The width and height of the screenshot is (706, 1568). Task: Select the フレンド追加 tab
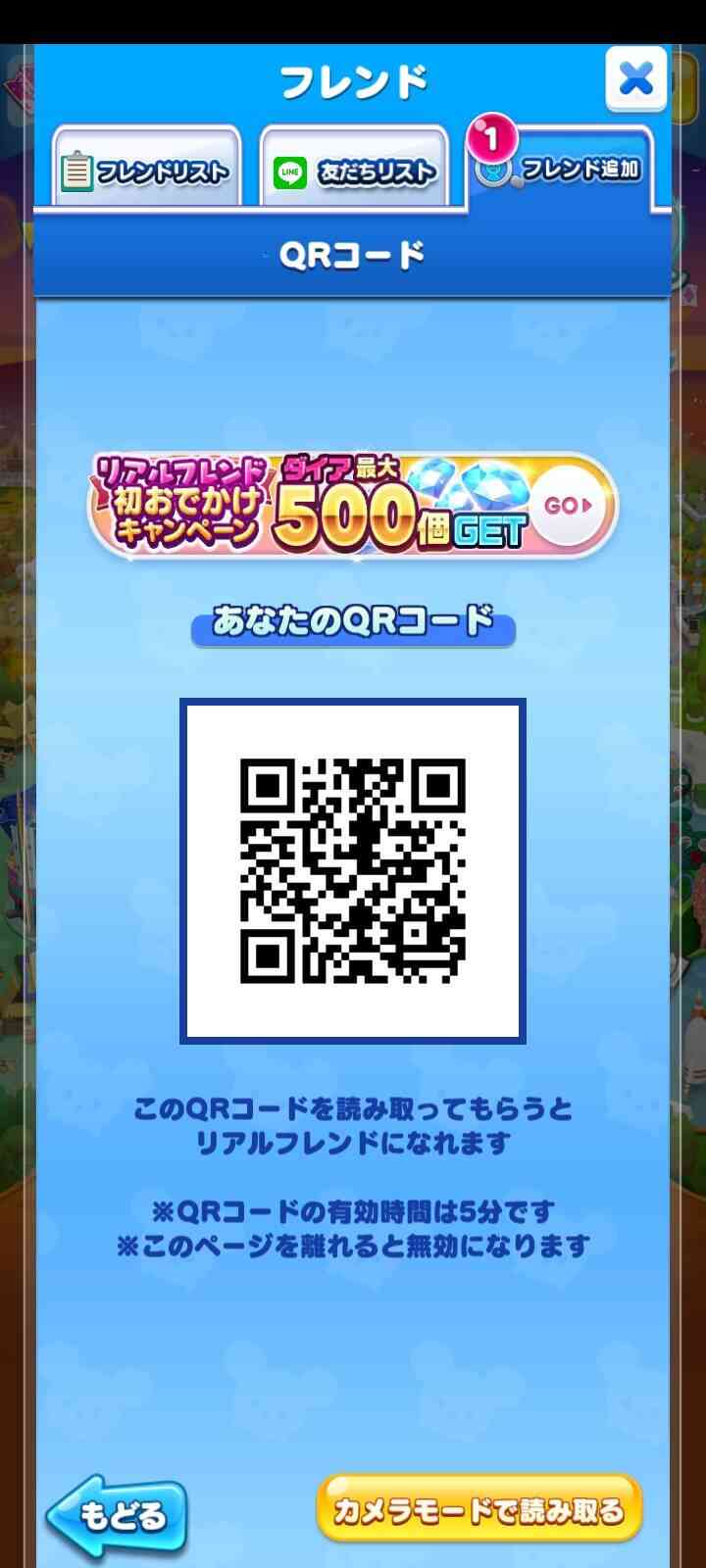coord(560,168)
